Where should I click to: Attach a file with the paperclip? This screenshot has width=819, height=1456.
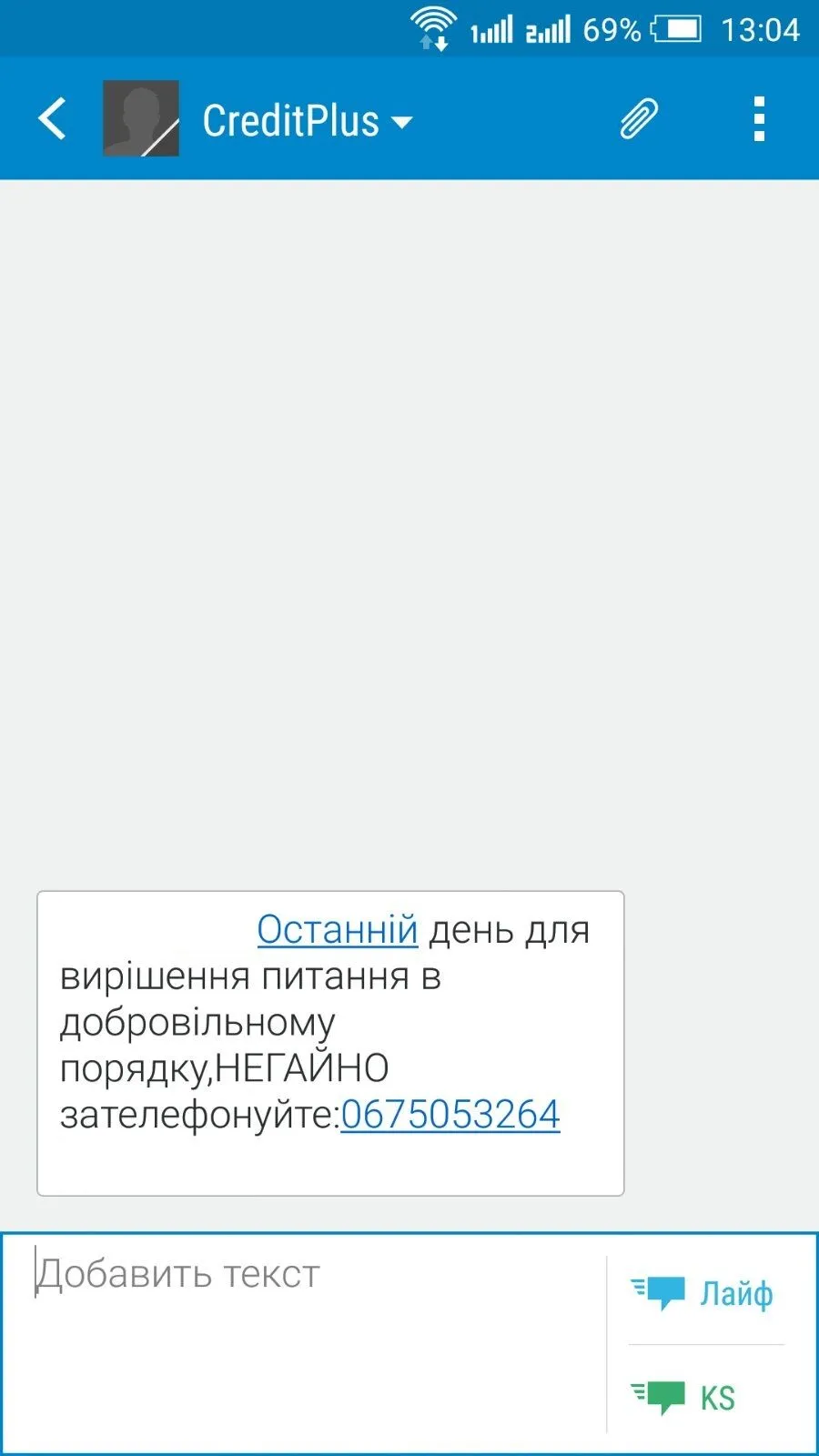point(639,119)
